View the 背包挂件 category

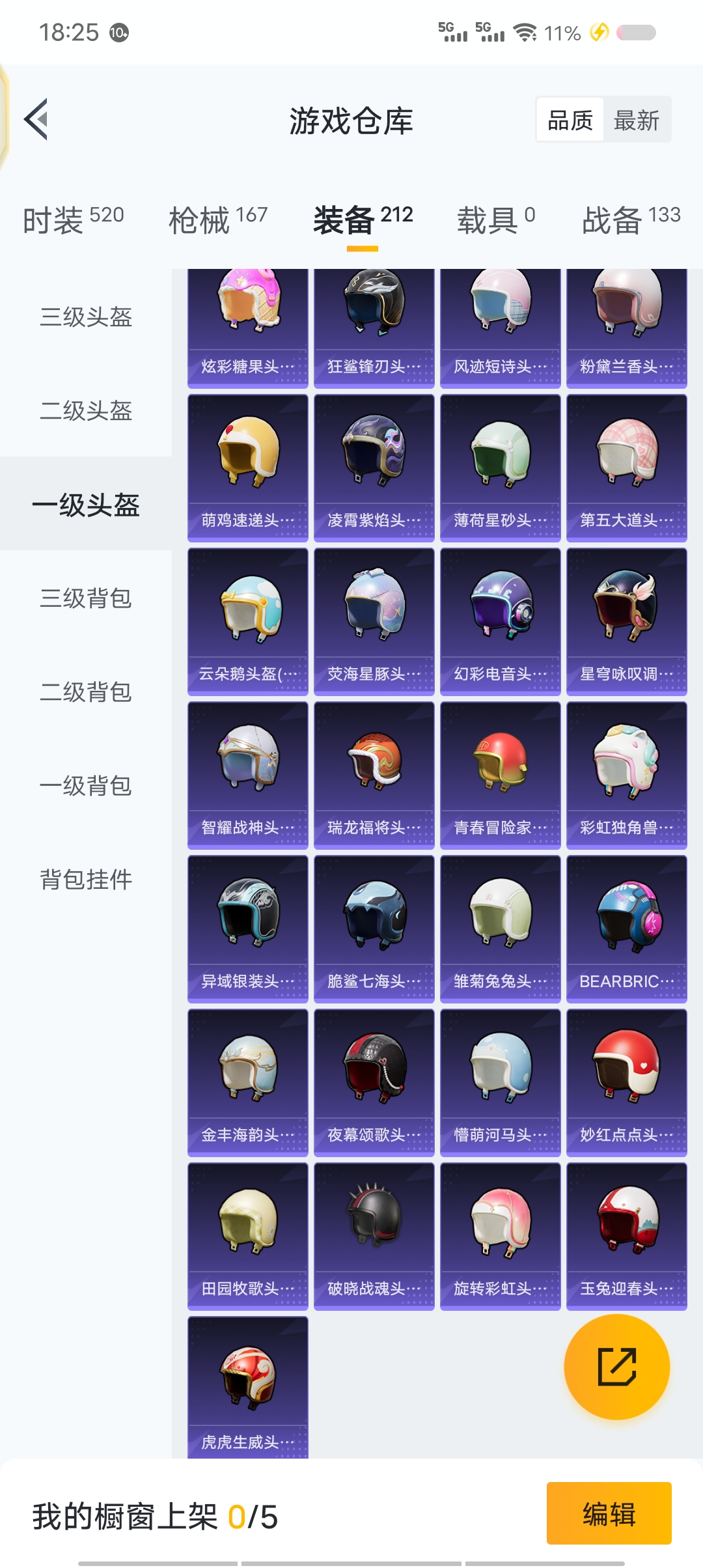coord(86,880)
